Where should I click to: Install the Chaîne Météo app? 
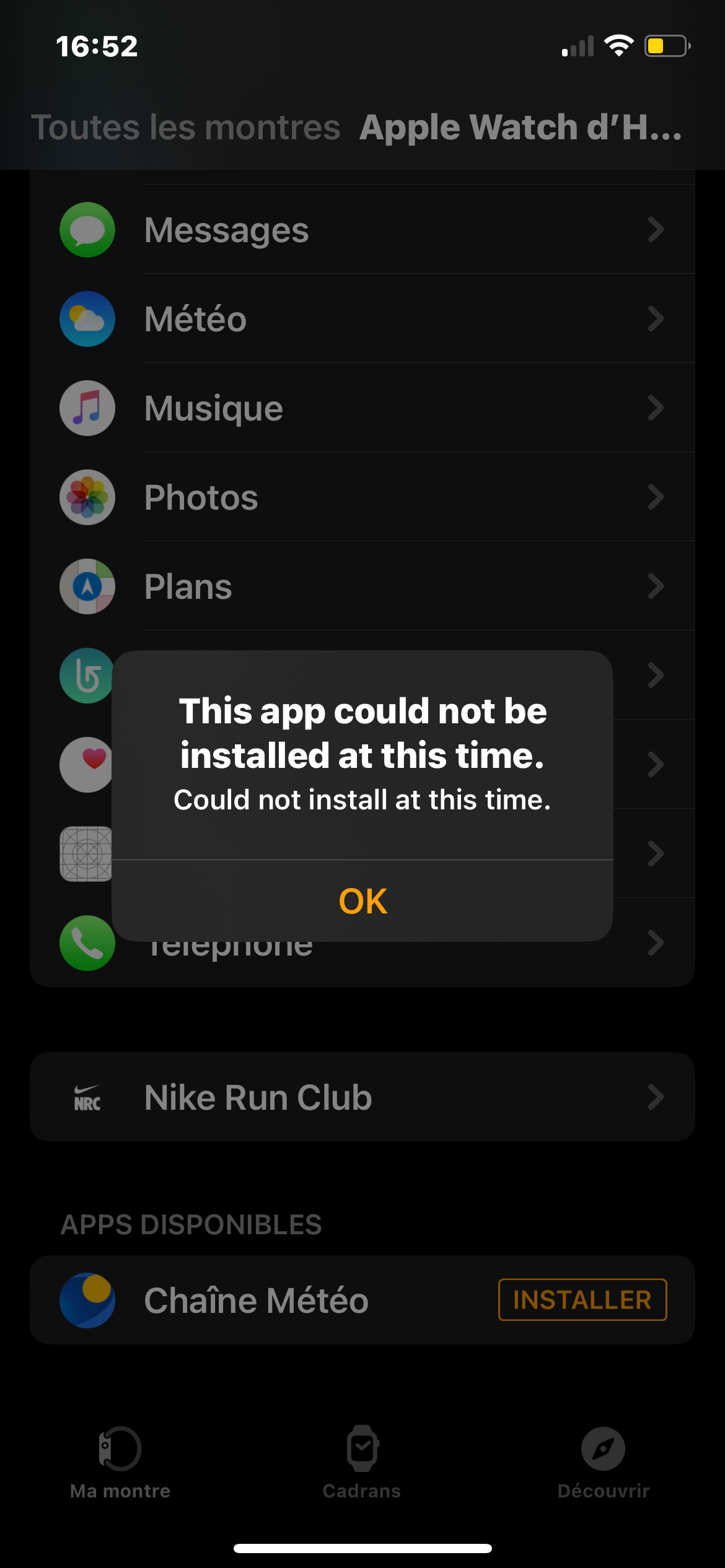pos(582,1300)
